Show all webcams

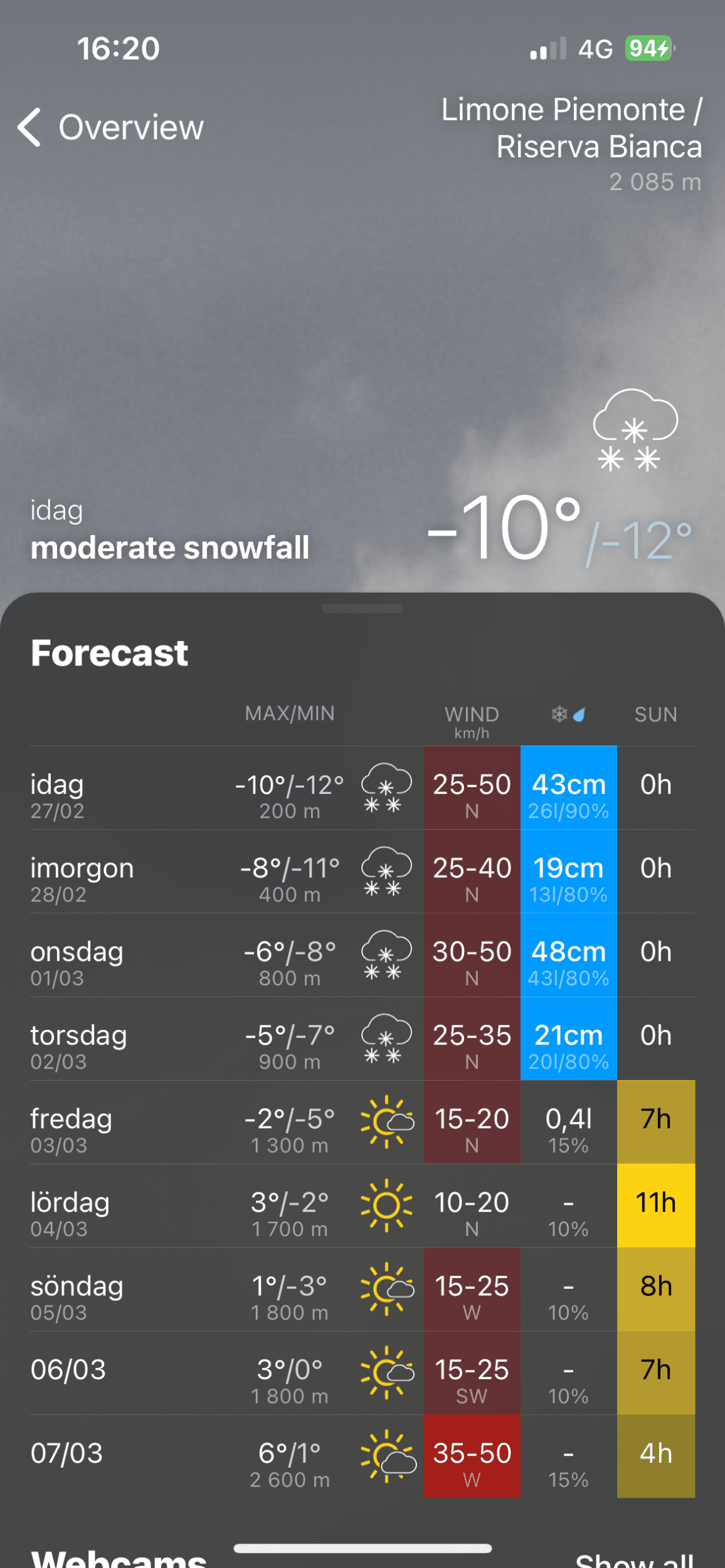633,1559
